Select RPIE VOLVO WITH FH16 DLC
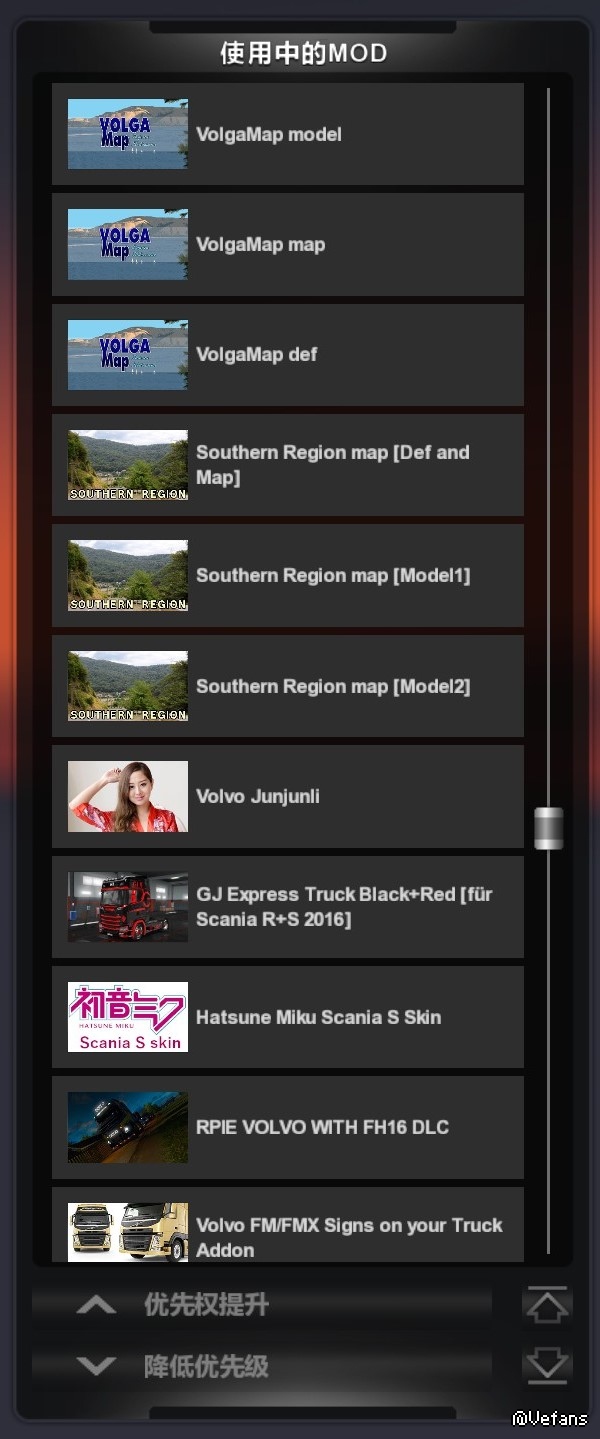The width and height of the screenshot is (600, 1439). [x=288, y=1127]
